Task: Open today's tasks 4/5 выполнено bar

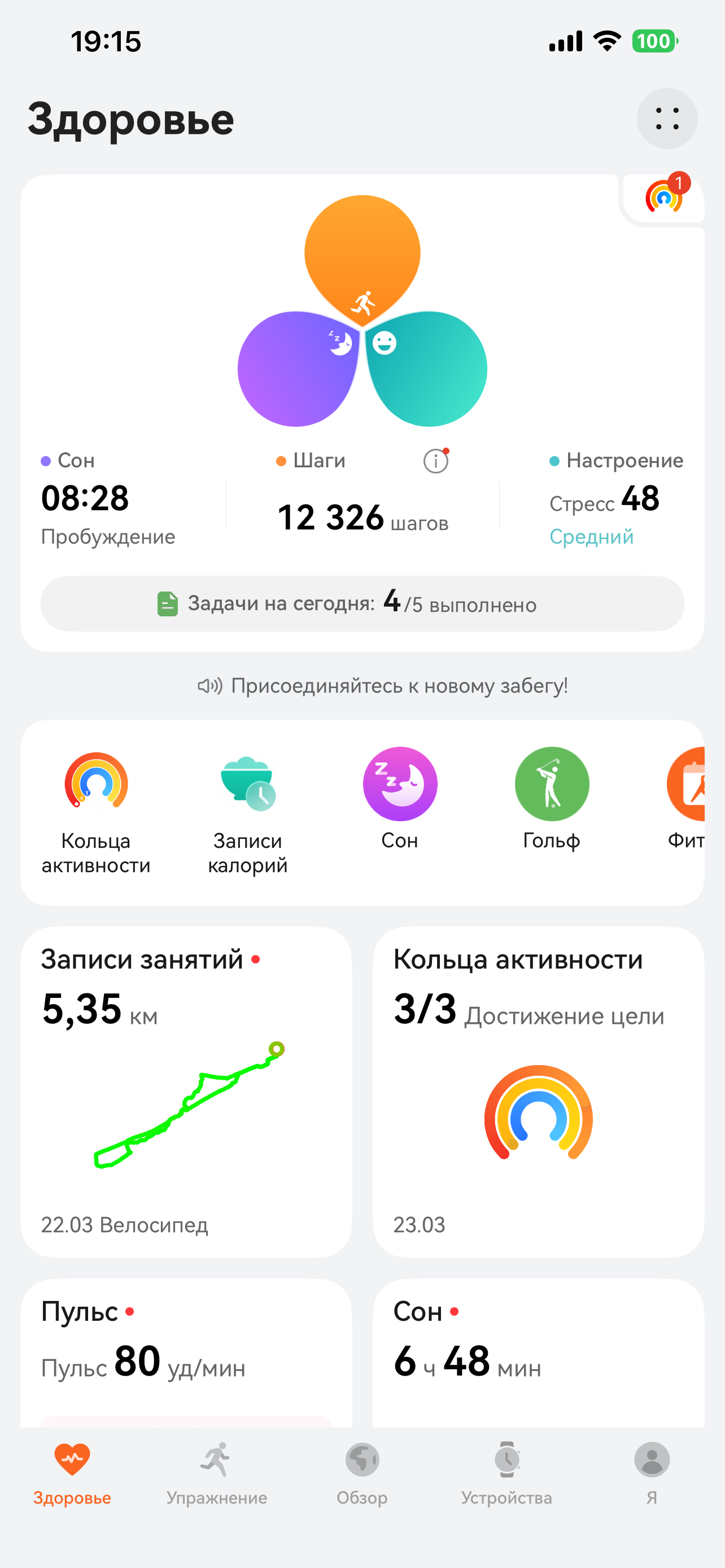Action: (x=362, y=604)
